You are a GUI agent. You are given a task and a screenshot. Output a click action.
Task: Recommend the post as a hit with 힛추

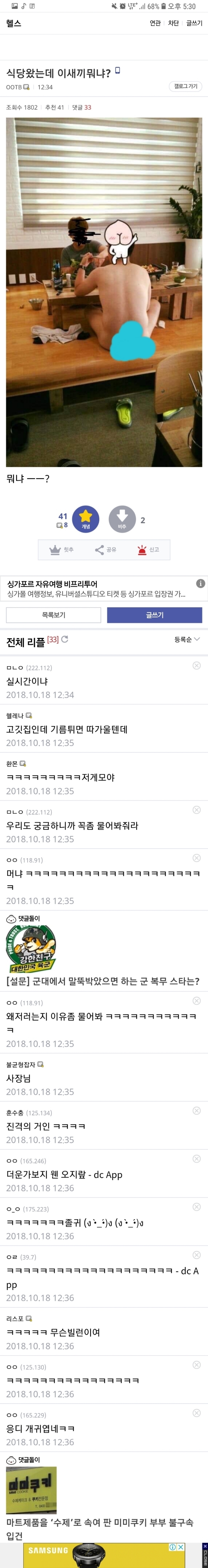coord(62,550)
